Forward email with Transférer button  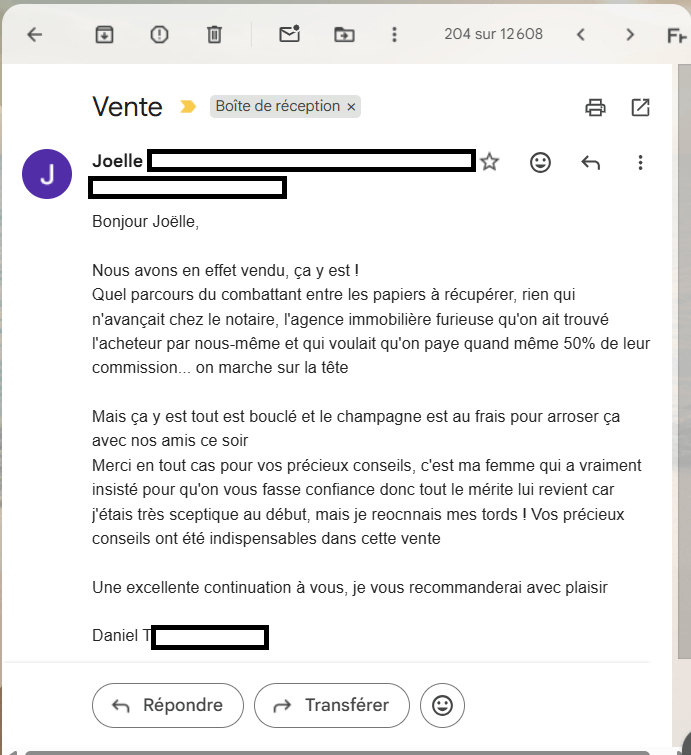pyautogui.click(x=331, y=705)
